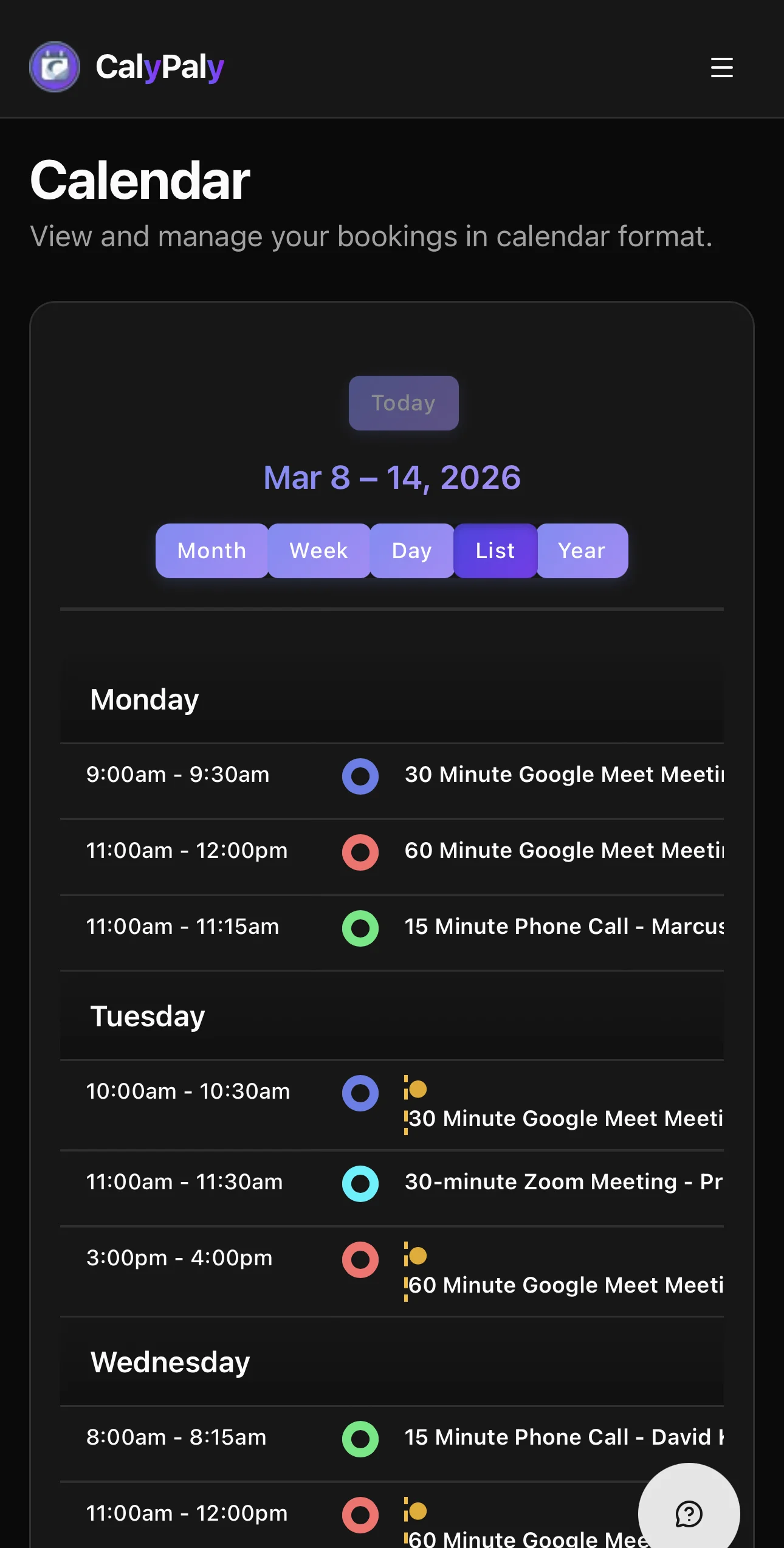Select the List view button

click(495, 550)
